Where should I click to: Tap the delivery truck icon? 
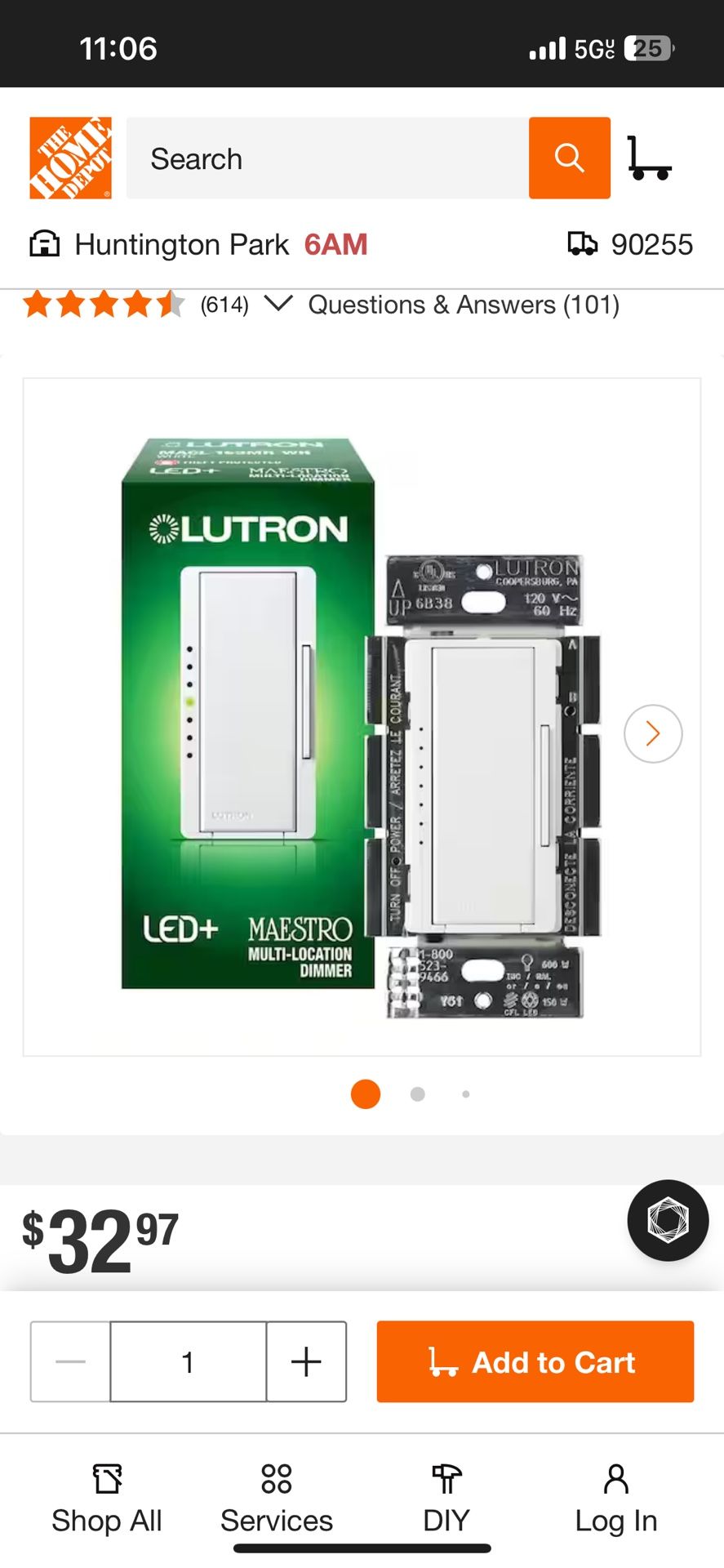point(583,243)
